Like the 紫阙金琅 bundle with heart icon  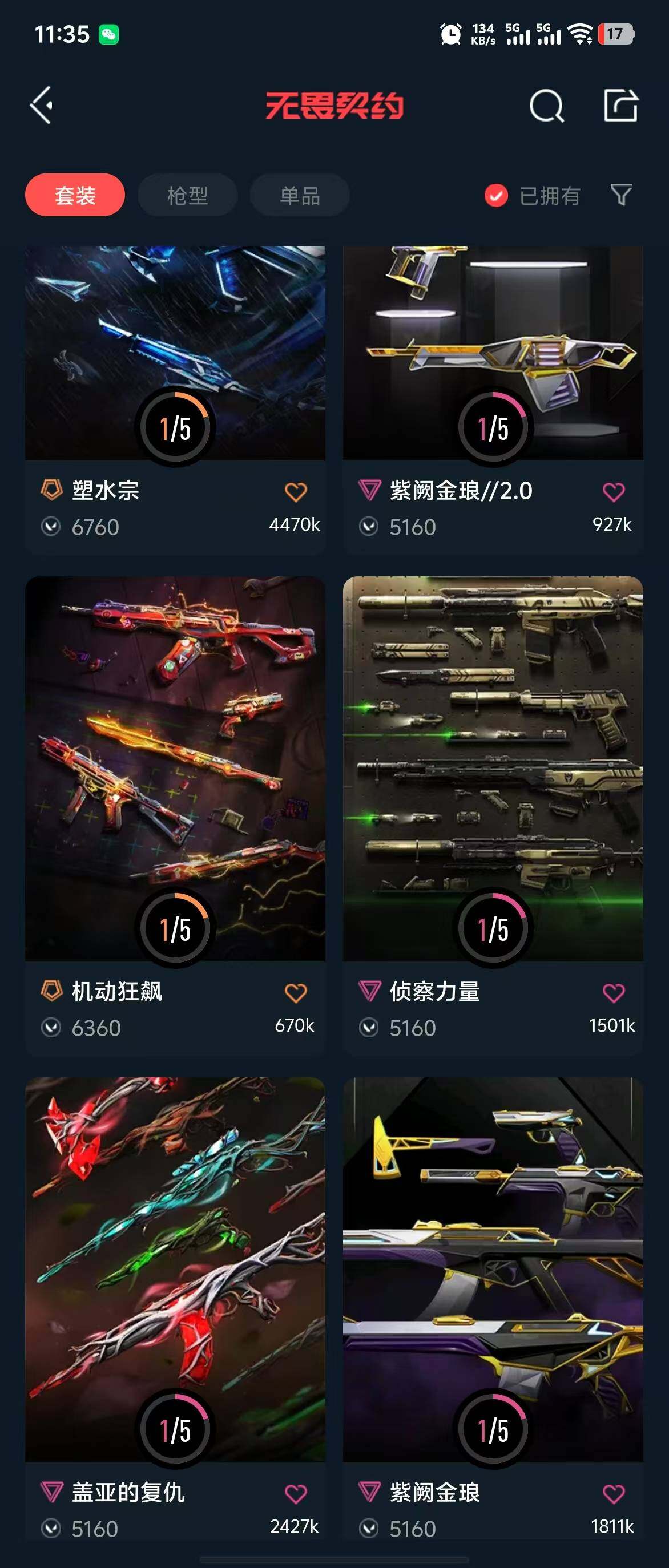click(x=614, y=1494)
